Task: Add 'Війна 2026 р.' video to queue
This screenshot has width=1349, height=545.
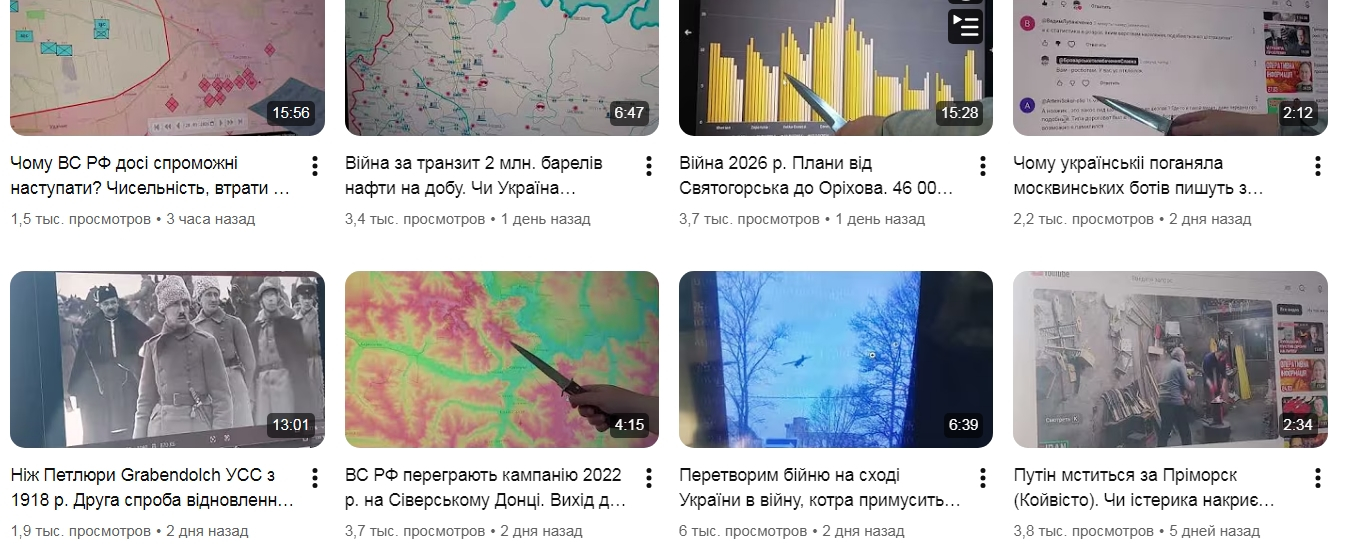Action: click(x=965, y=26)
